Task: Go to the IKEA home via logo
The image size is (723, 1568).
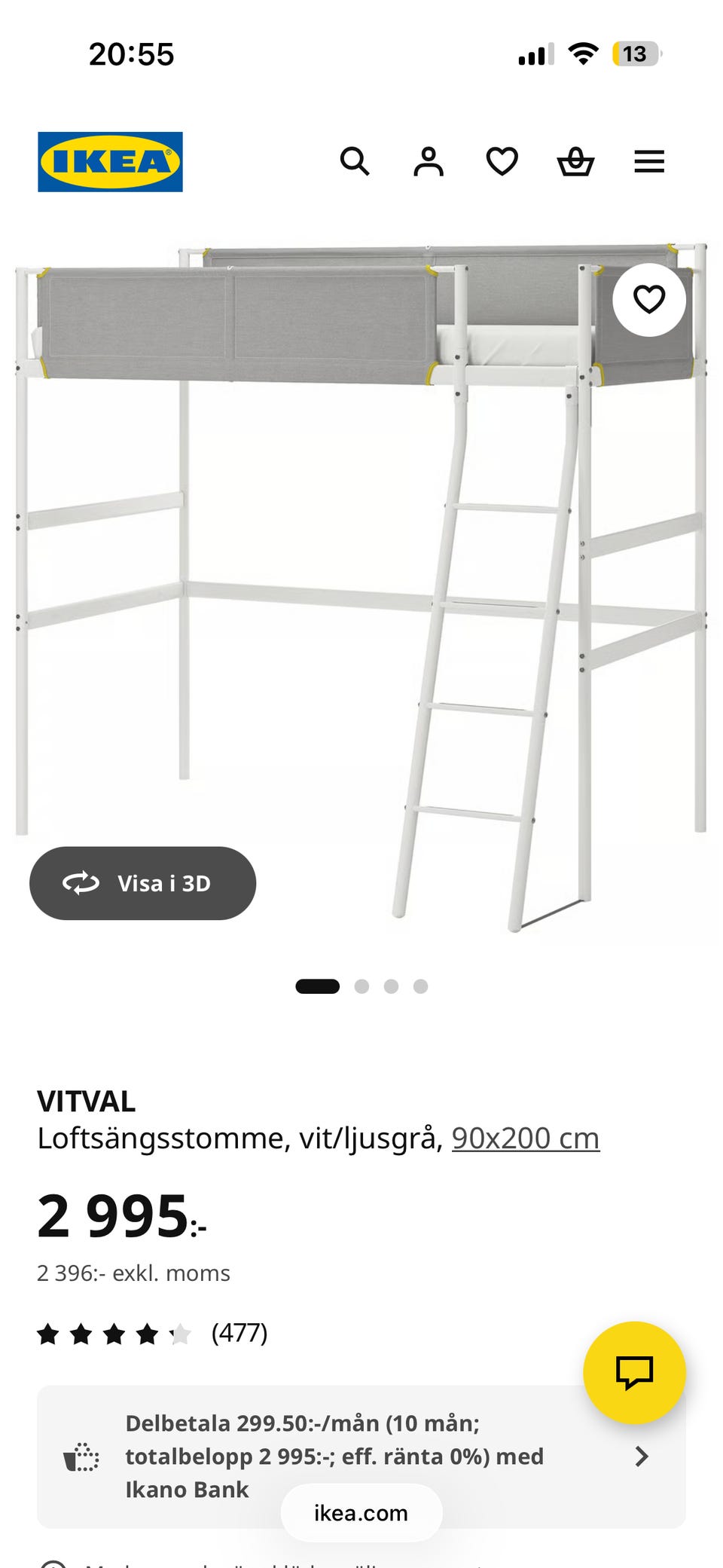Action: click(x=110, y=162)
